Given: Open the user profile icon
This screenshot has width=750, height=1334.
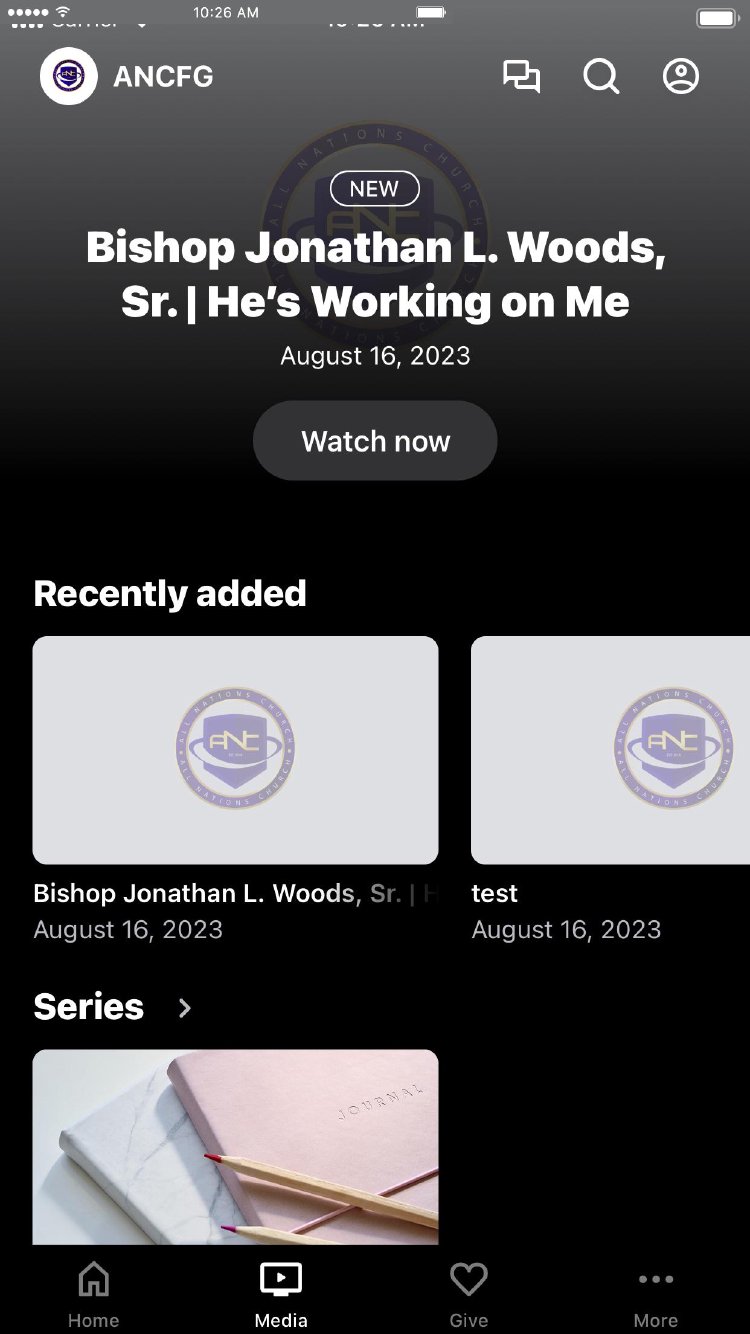Looking at the screenshot, I should coord(681,77).
